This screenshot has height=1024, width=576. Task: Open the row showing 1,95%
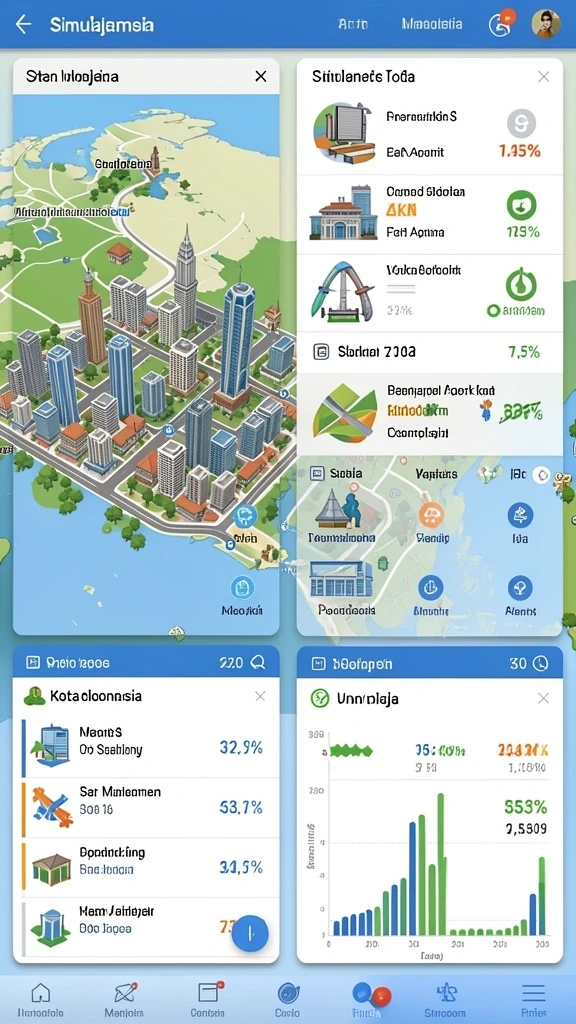[430, 135]
